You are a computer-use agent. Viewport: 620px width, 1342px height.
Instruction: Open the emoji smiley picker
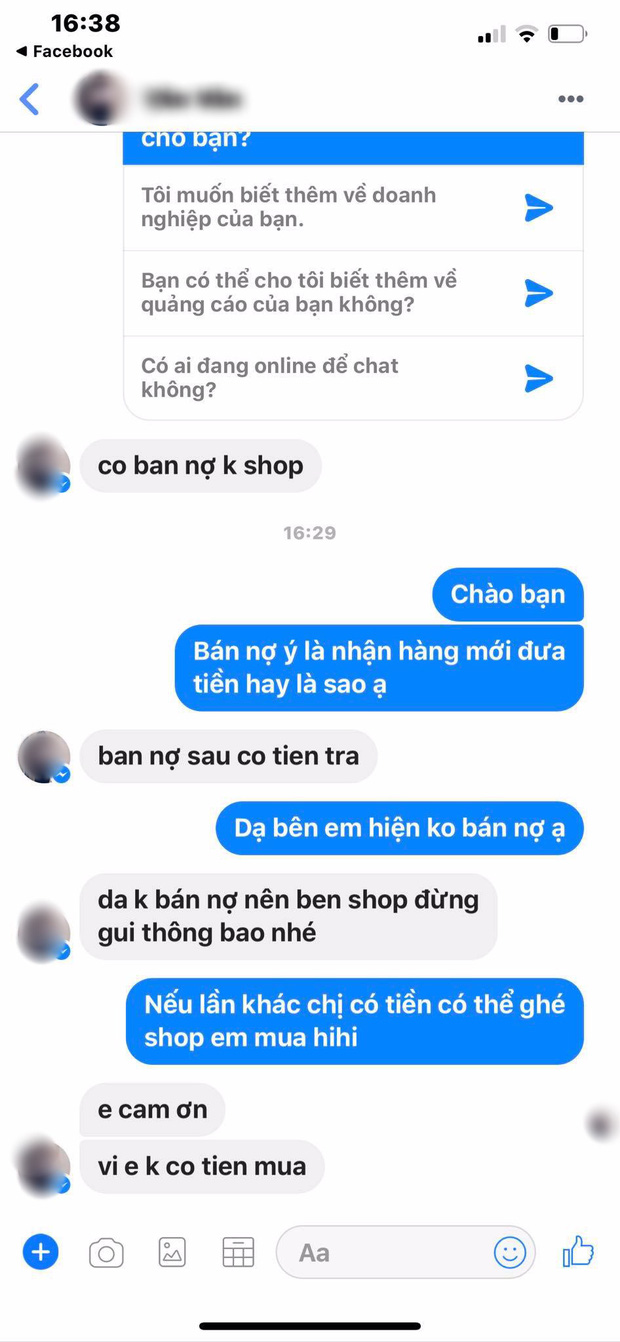[x=510, y=1252]
